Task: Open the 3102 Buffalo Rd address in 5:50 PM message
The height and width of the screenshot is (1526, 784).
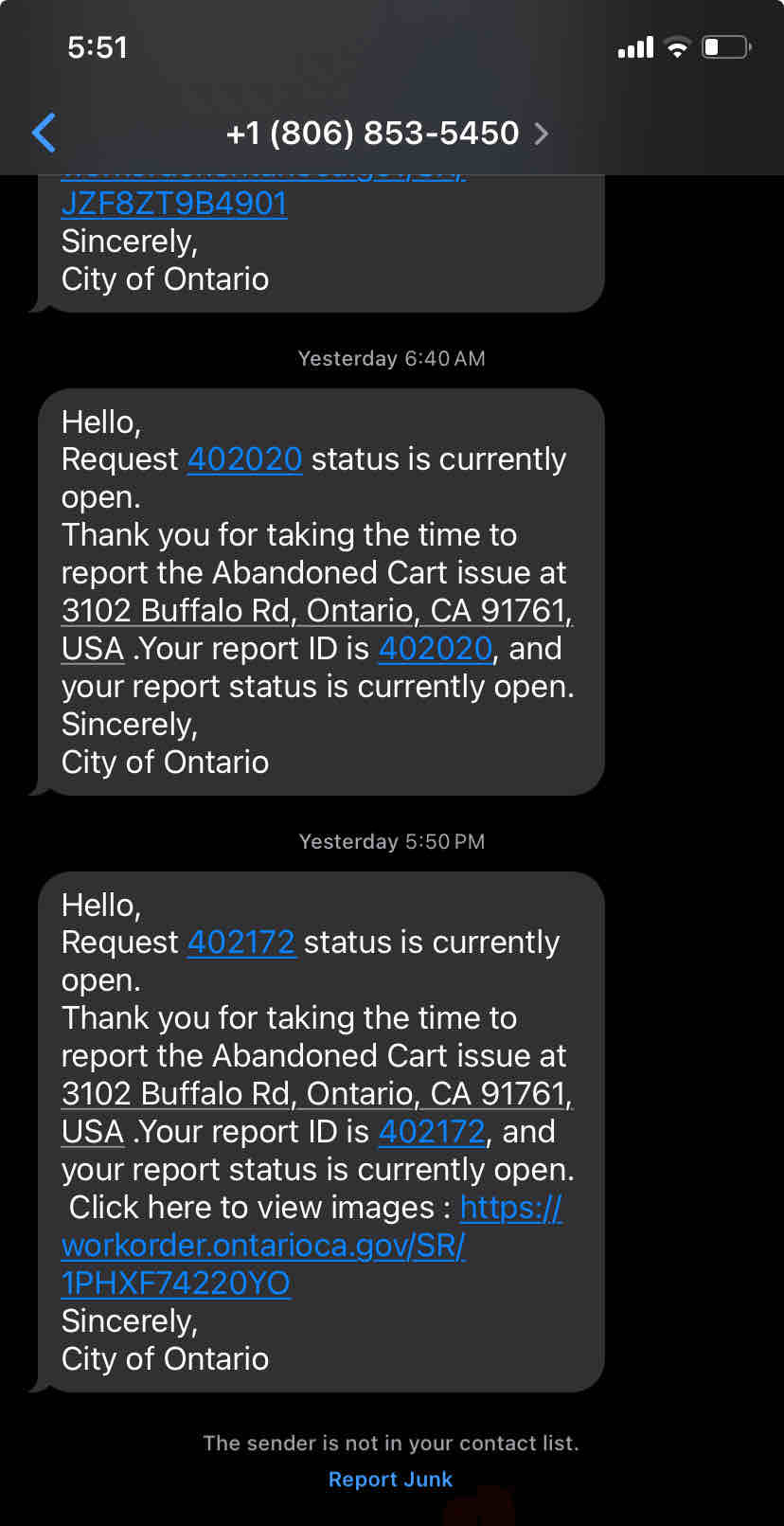Action: [317, 1112]
